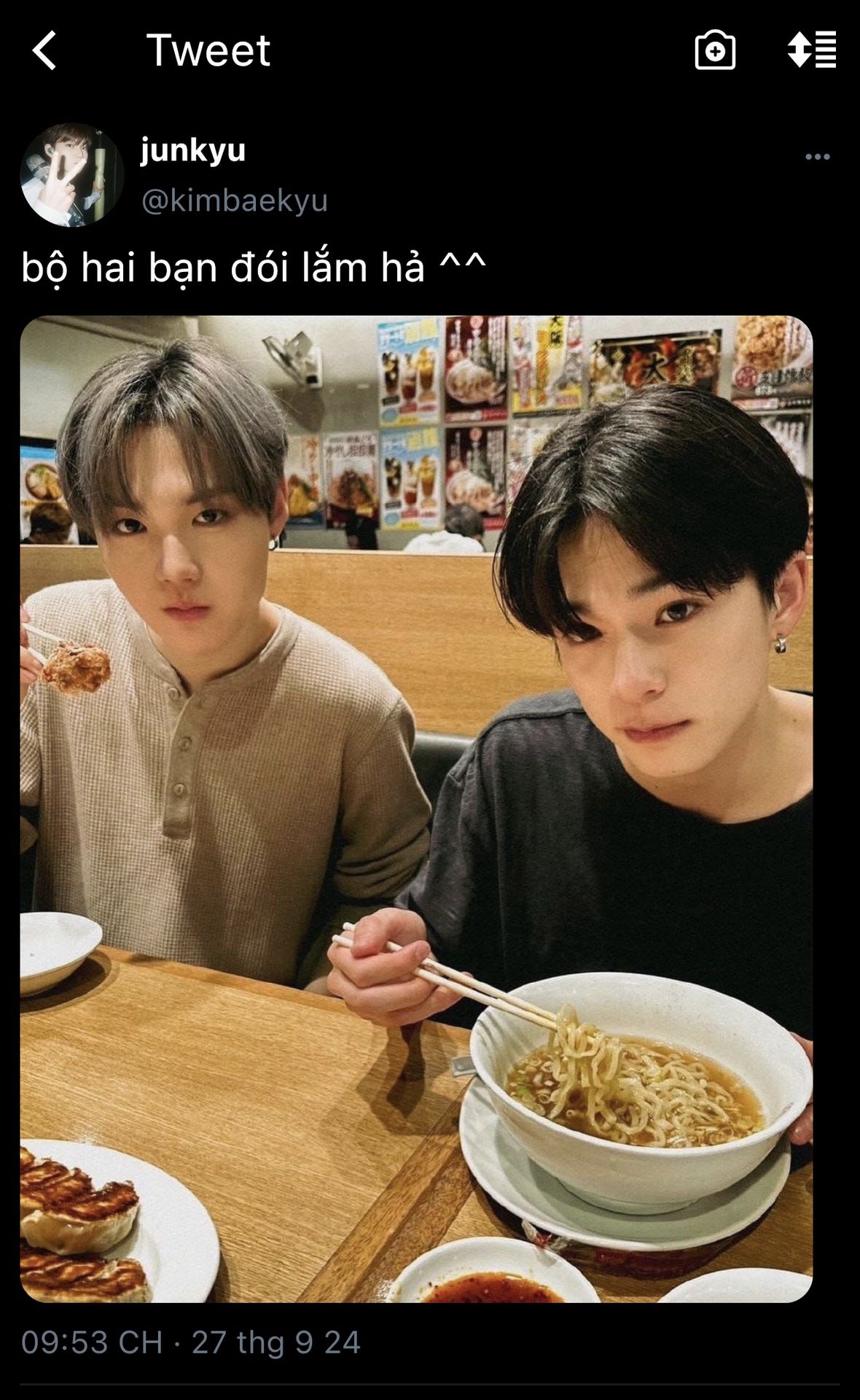
Task: Go back from the Tweet screen
Action: [x=45, y=50]
